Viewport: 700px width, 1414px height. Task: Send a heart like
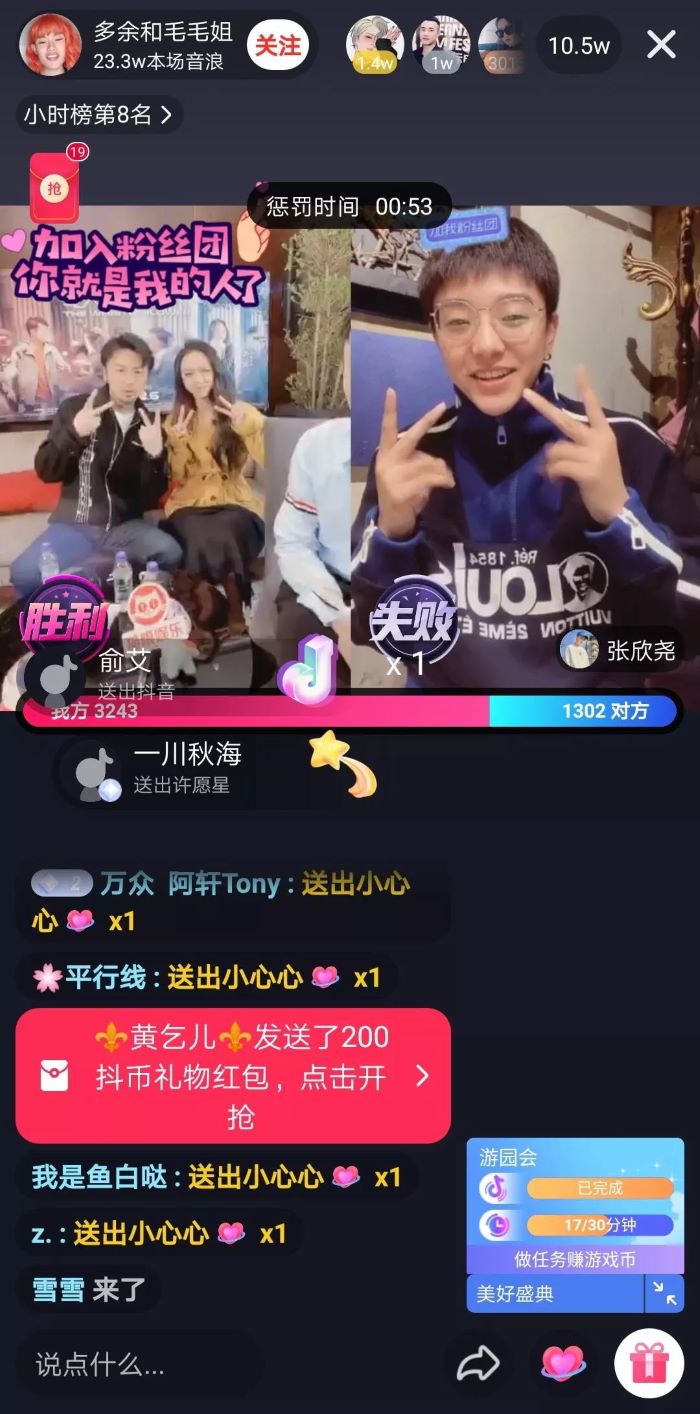tap(563, 1363)
